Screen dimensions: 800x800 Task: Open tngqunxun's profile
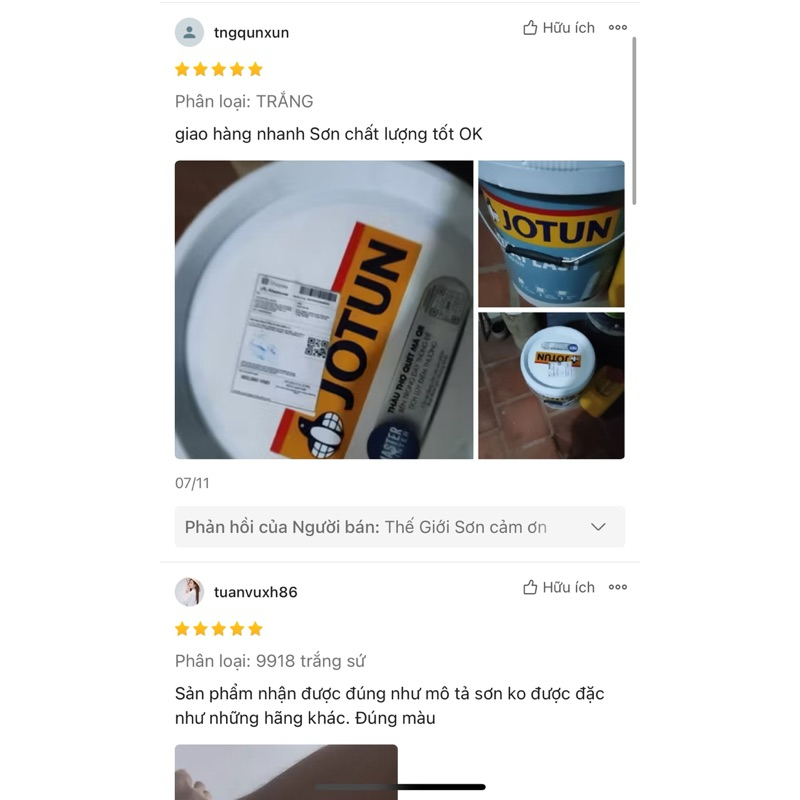[250, 32]
